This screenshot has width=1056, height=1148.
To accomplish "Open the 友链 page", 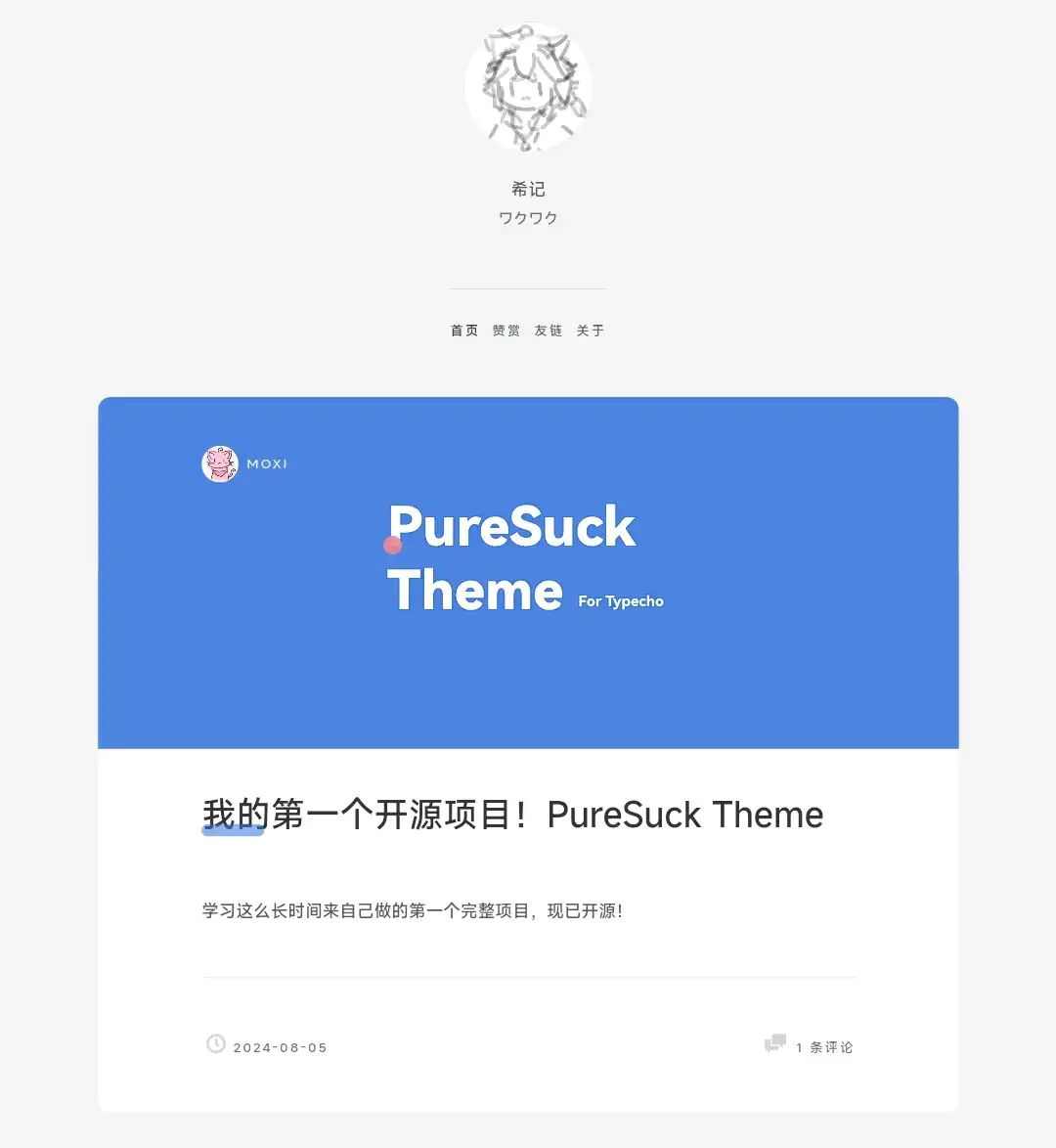I will coord(548,331).
